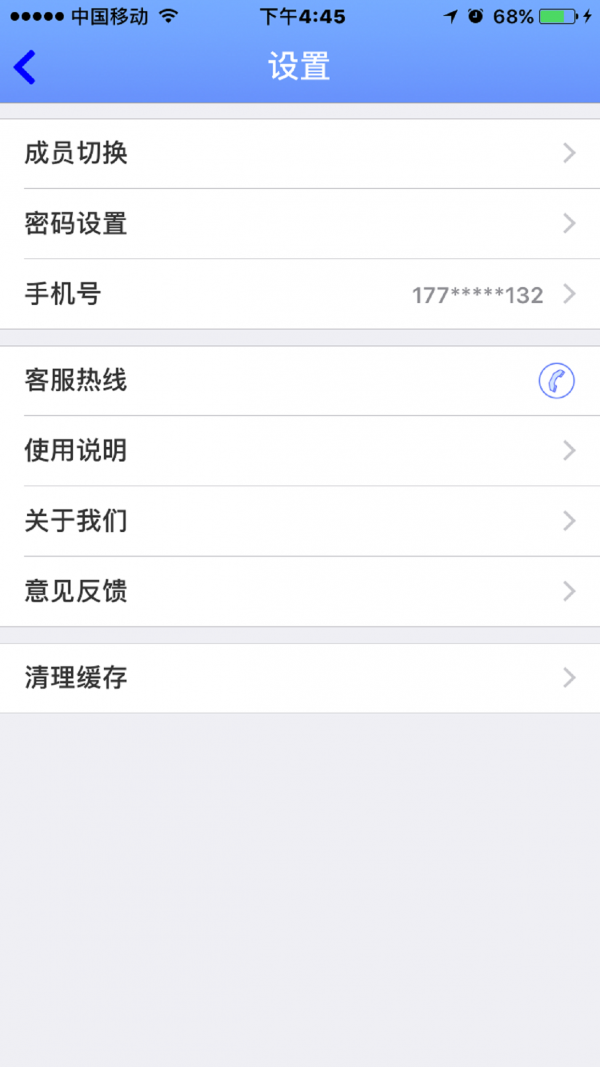The width and height of the screenshot is (600, 1067).
Task: Call the 客服热线 via phone icon
Action: pyautogui.click(x=556, y=380)
